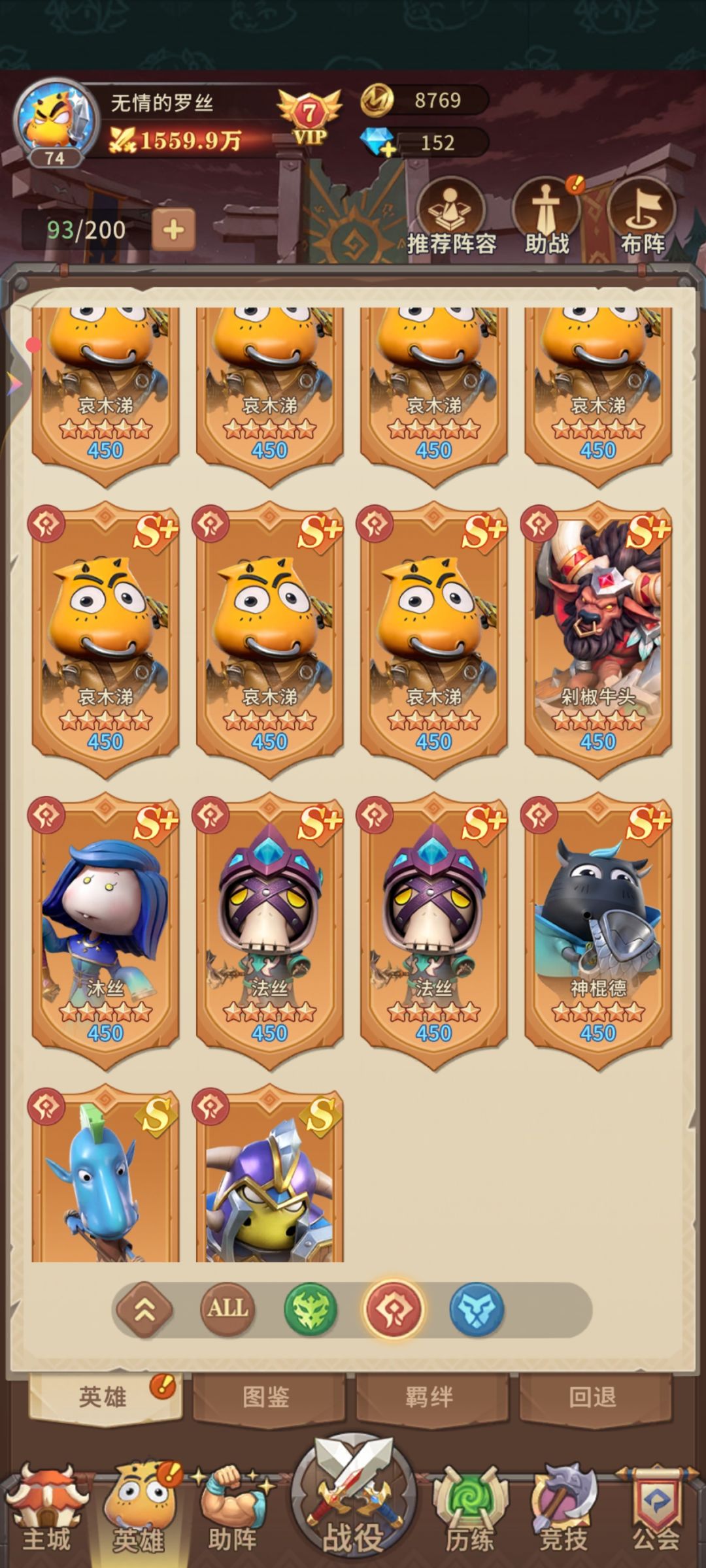The image size is (706, 1568).
Task: Tap the player avatar at level 74
Action: click(55, 125)
